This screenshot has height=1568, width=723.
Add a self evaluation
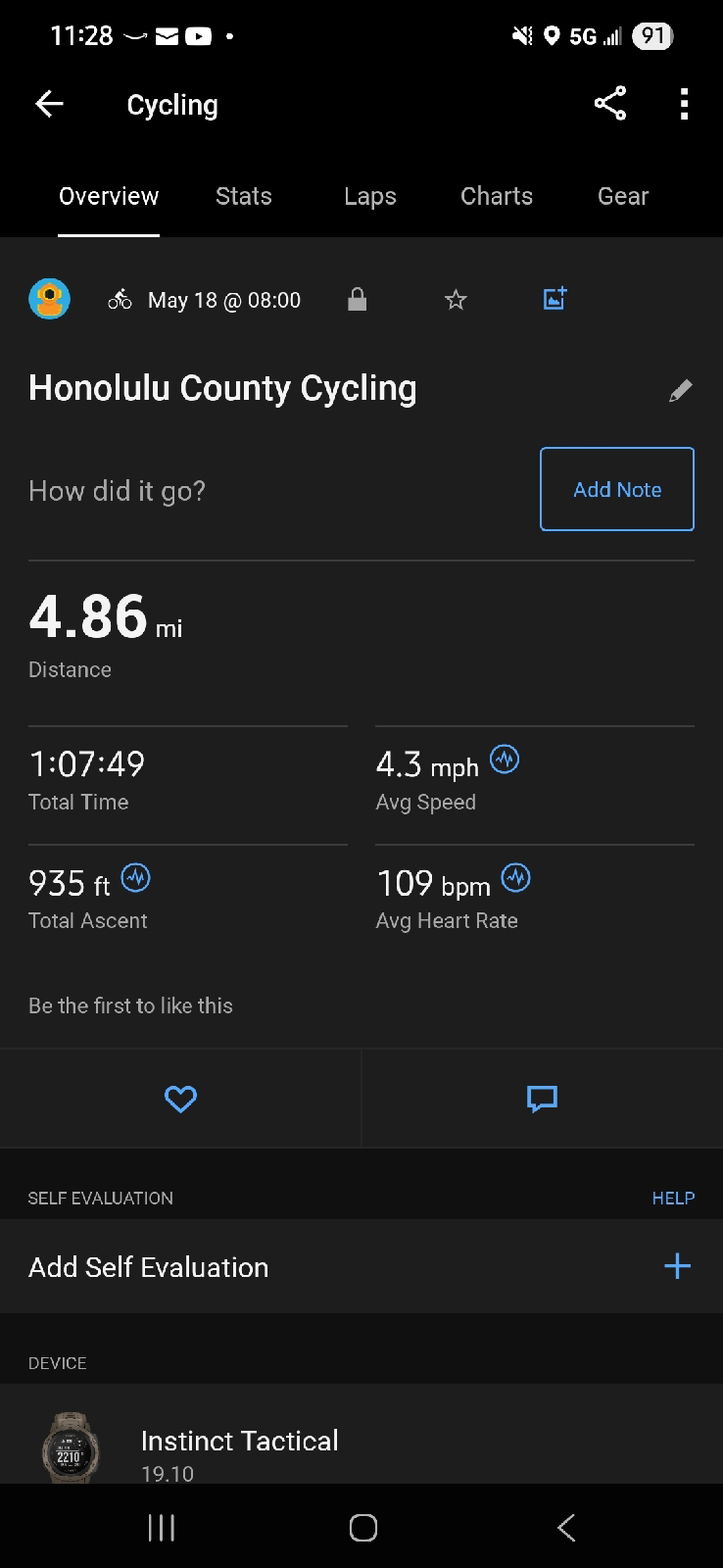click(x=677, y=1266)
